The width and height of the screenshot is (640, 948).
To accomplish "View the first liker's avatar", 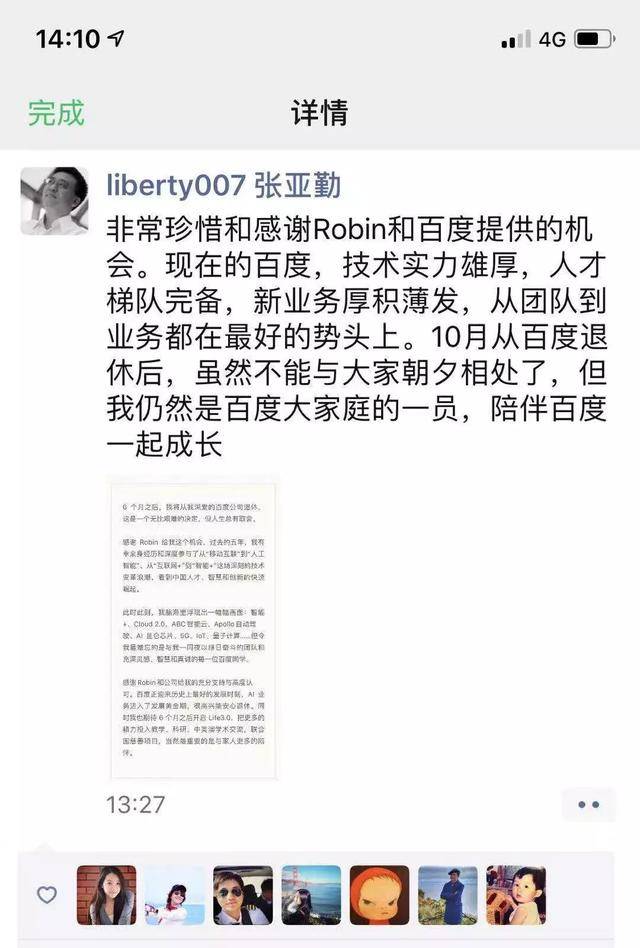I will click(106, 894).
